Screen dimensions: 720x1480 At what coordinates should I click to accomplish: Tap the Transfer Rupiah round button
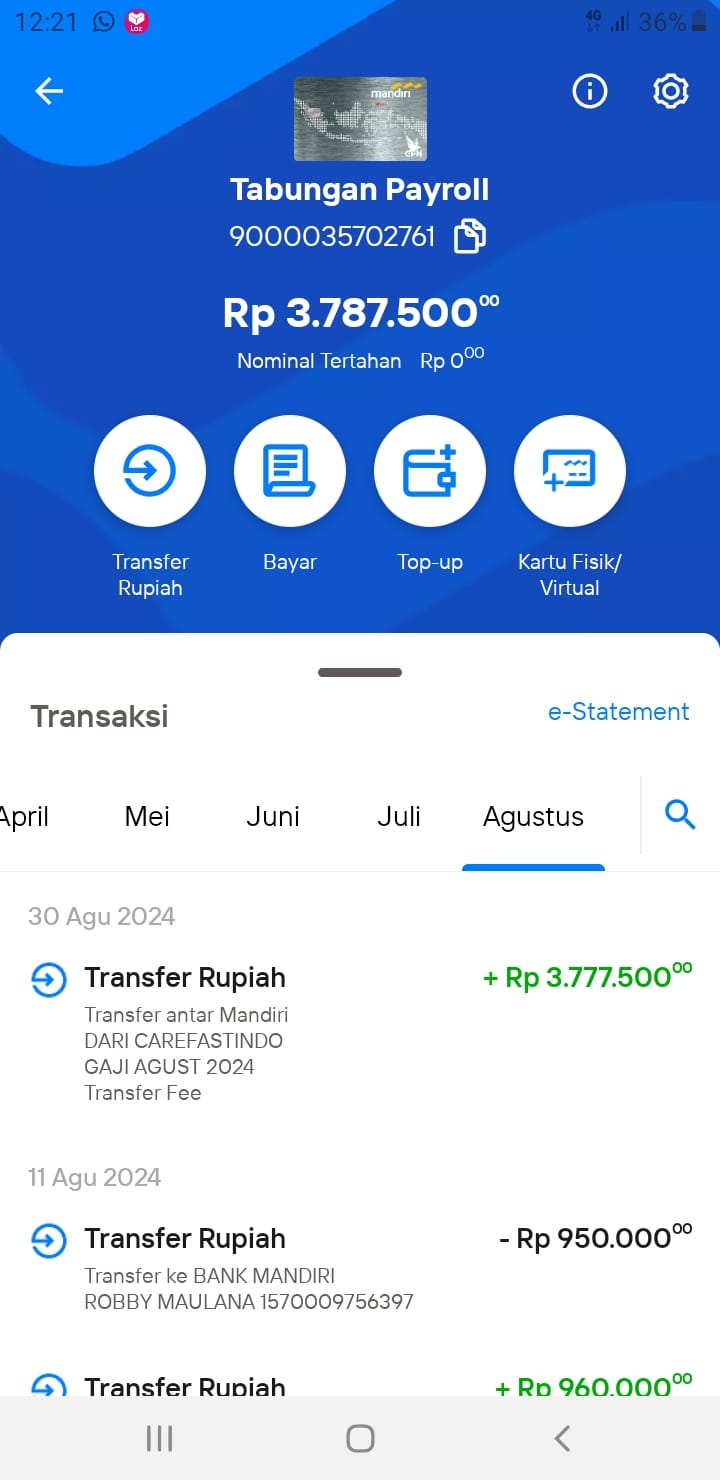150,471
